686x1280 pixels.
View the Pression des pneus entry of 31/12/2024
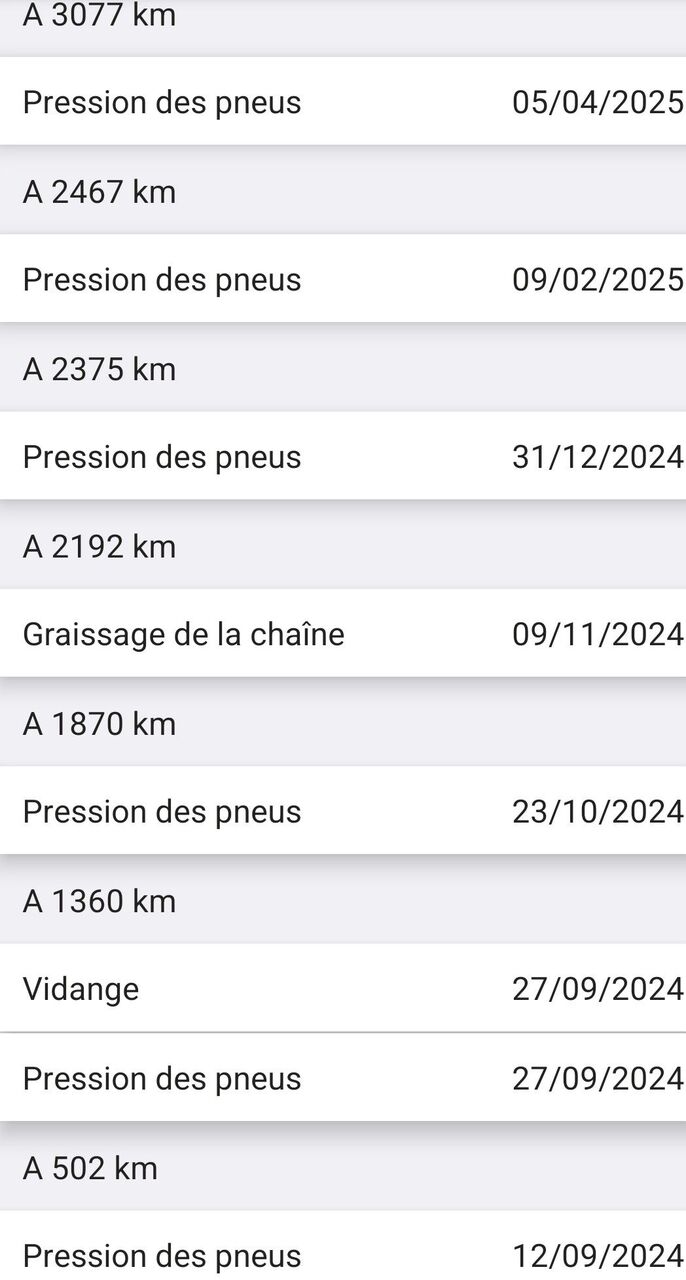click(343, 456)
